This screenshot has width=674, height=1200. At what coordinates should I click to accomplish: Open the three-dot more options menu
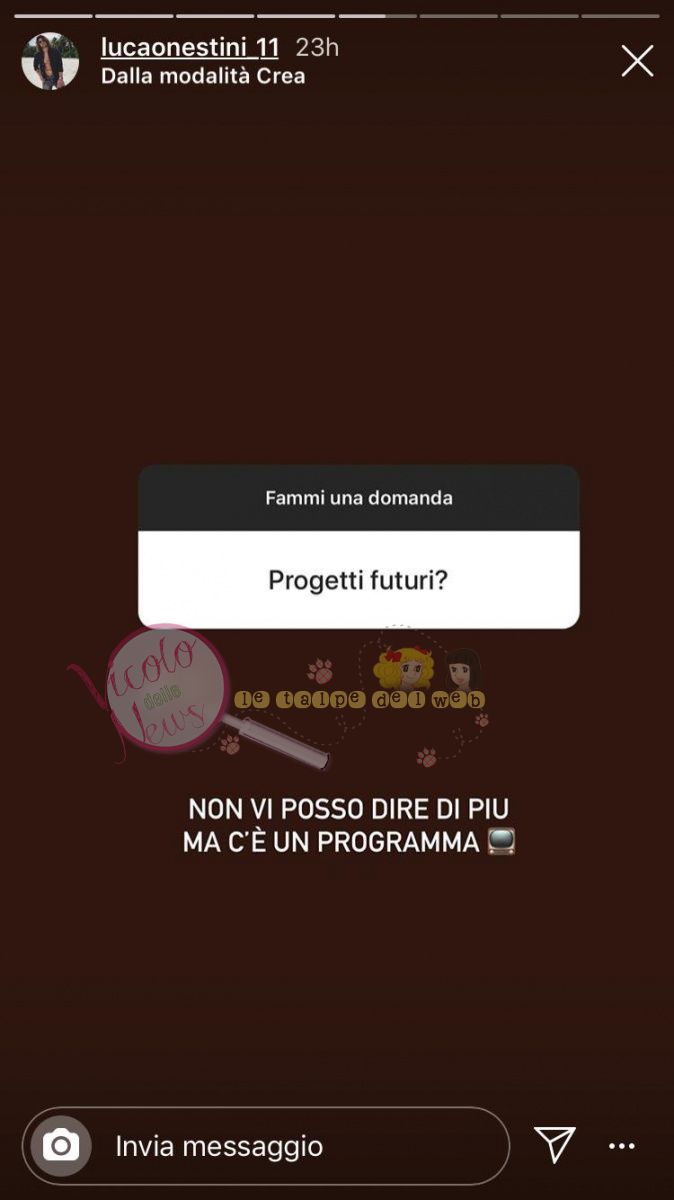(622, 1146)
